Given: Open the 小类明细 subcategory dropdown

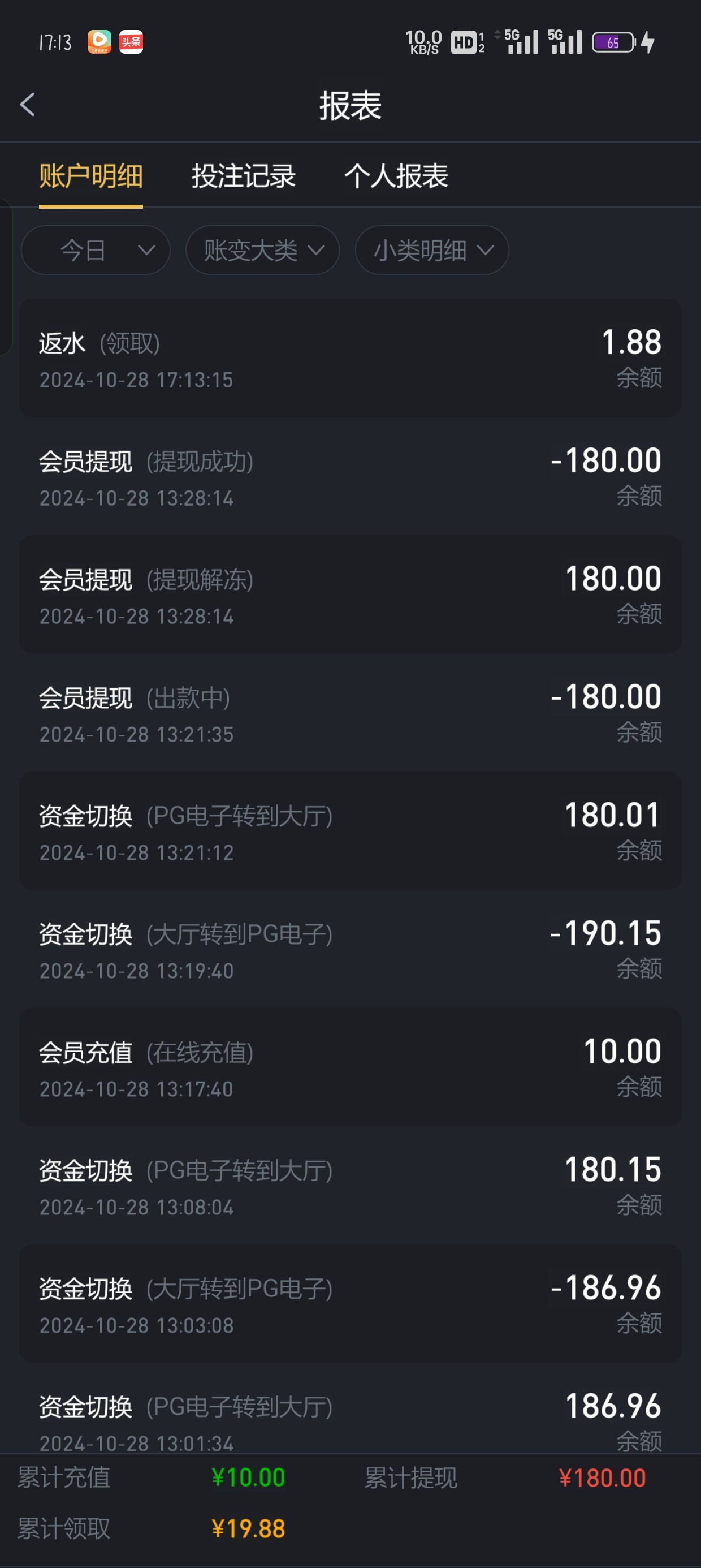Looking at the screenshot, I should tap(431, 250).
